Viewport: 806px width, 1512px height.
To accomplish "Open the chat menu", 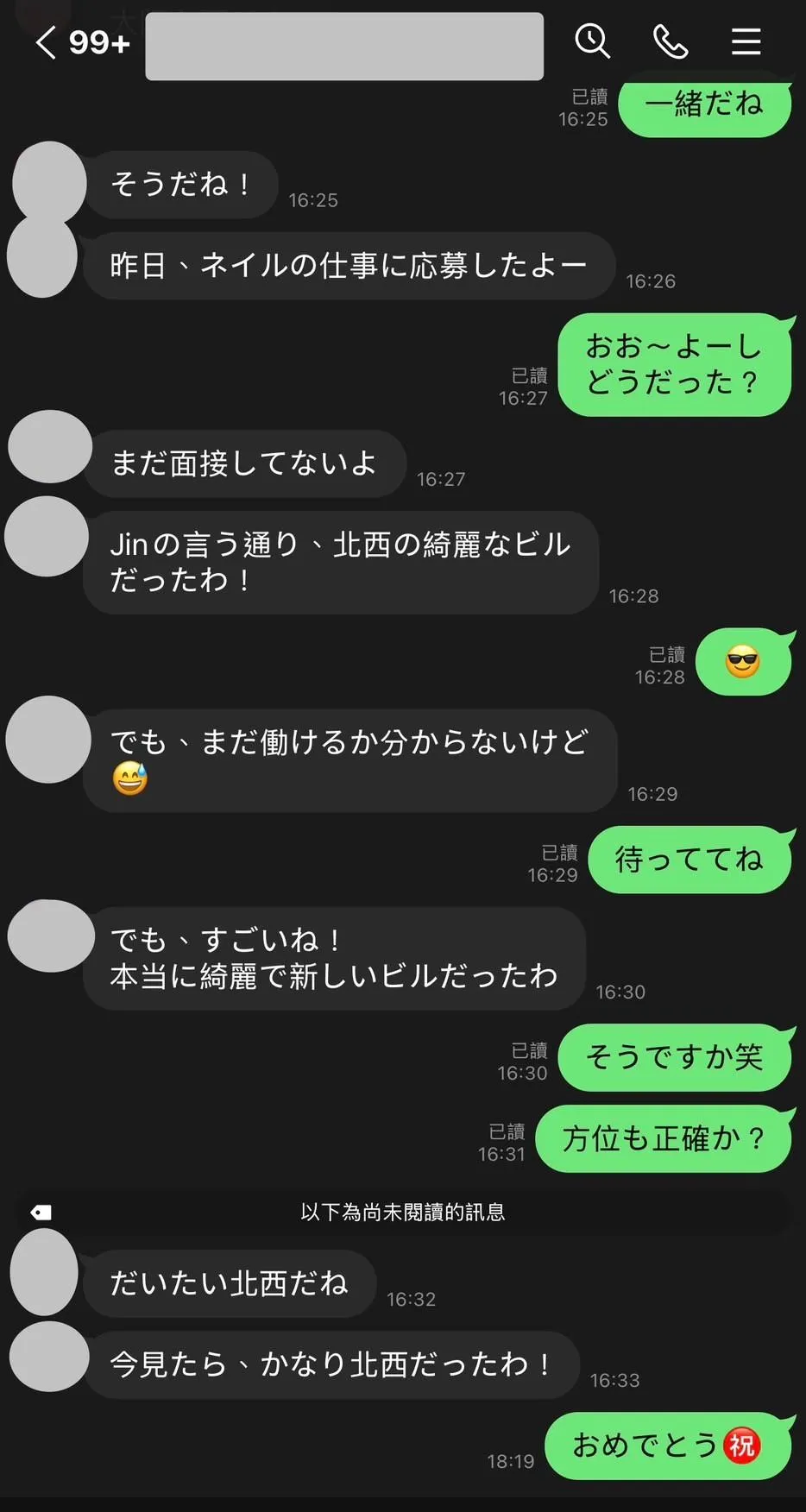I will tap(746, 41).
